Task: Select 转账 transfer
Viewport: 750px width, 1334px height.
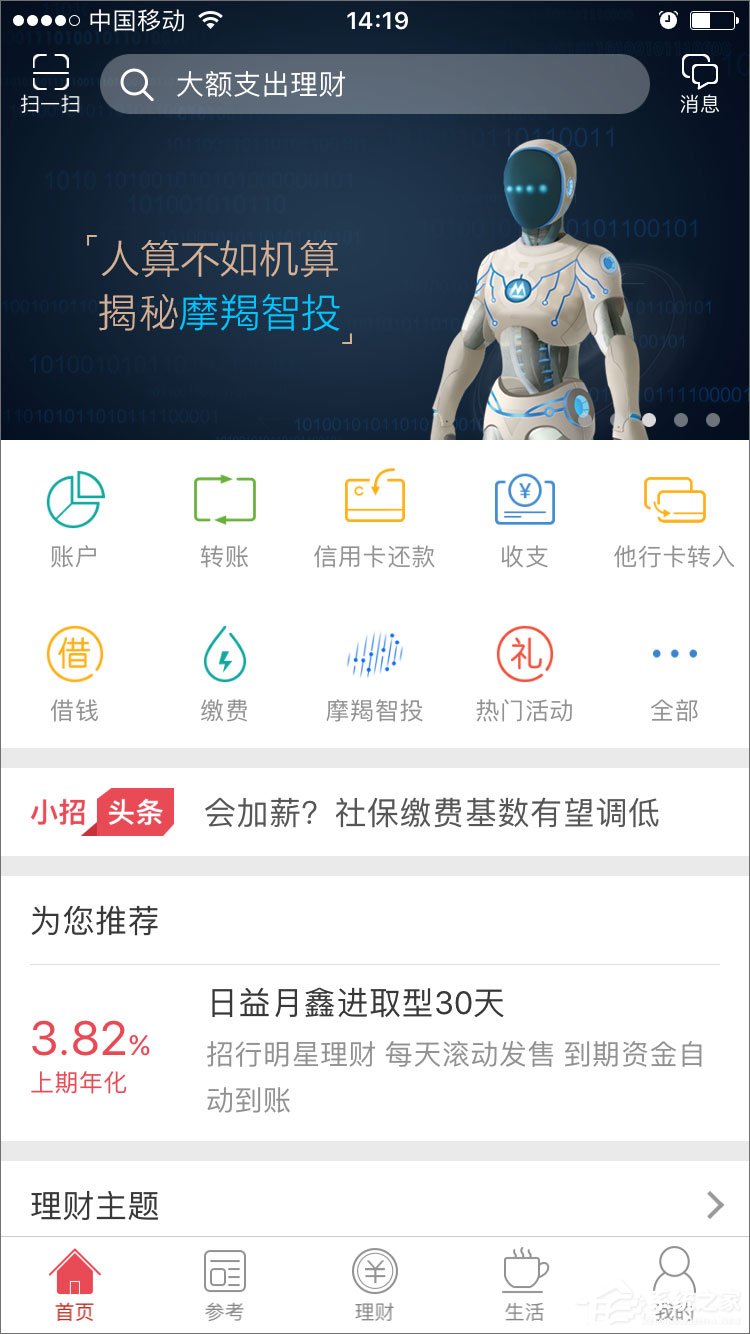Action: coord(224,519)
